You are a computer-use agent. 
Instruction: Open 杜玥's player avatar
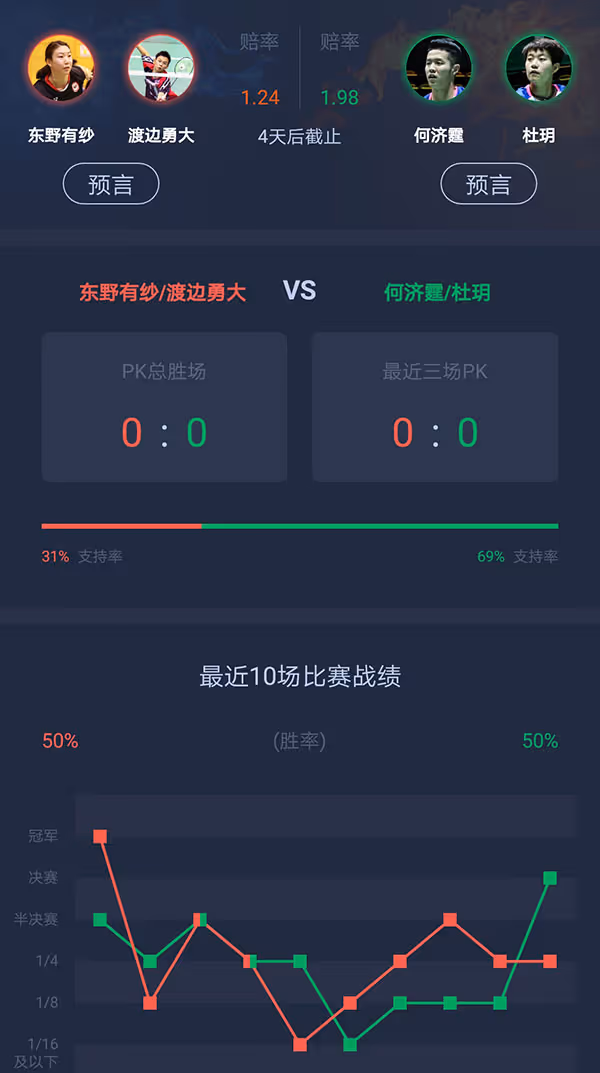tap(538, 68)
